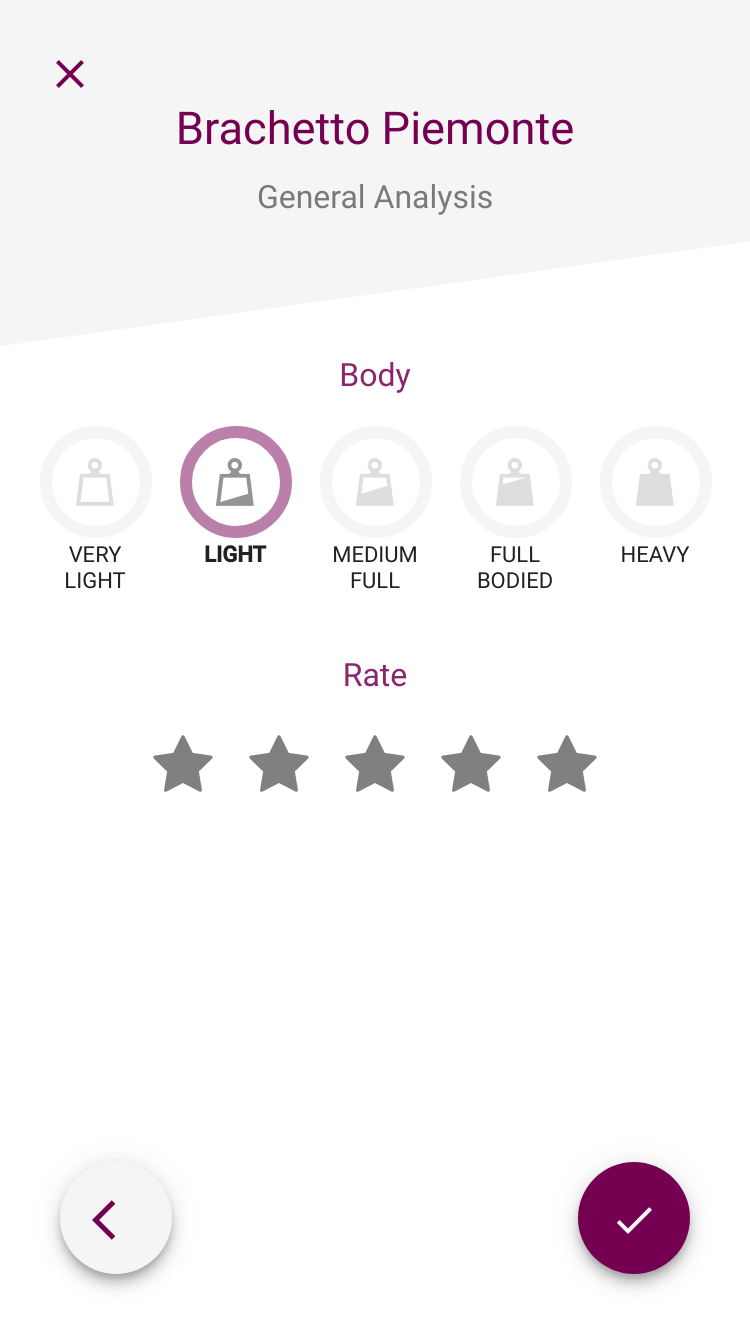Select Very Light body

[96, 482]
